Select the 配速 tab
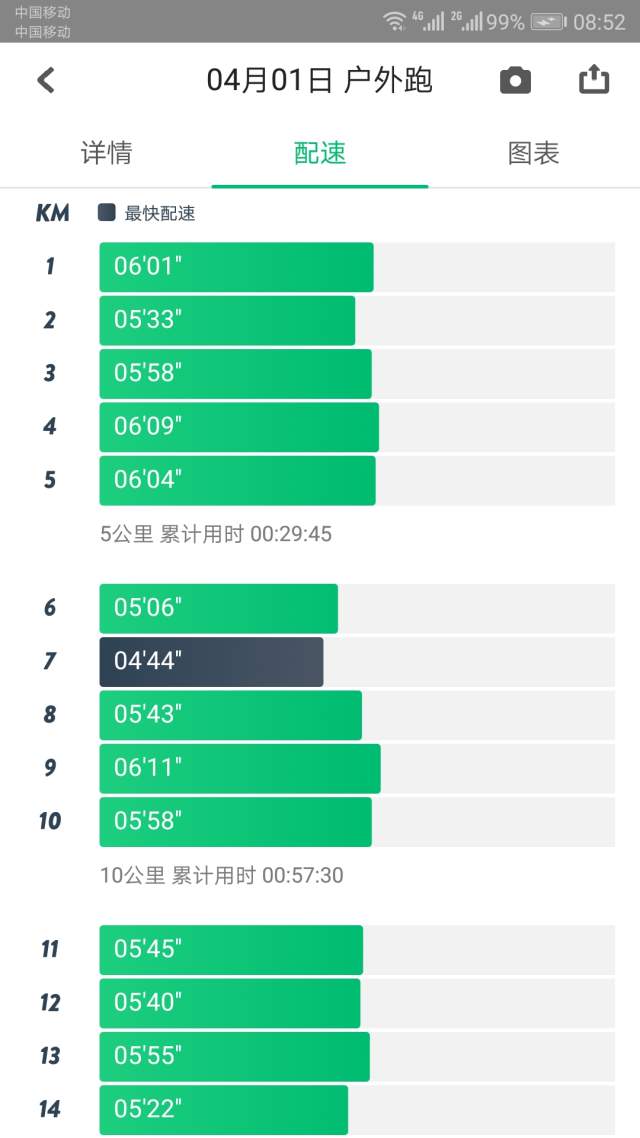The image size is (640, 1138). coord(320,153)
